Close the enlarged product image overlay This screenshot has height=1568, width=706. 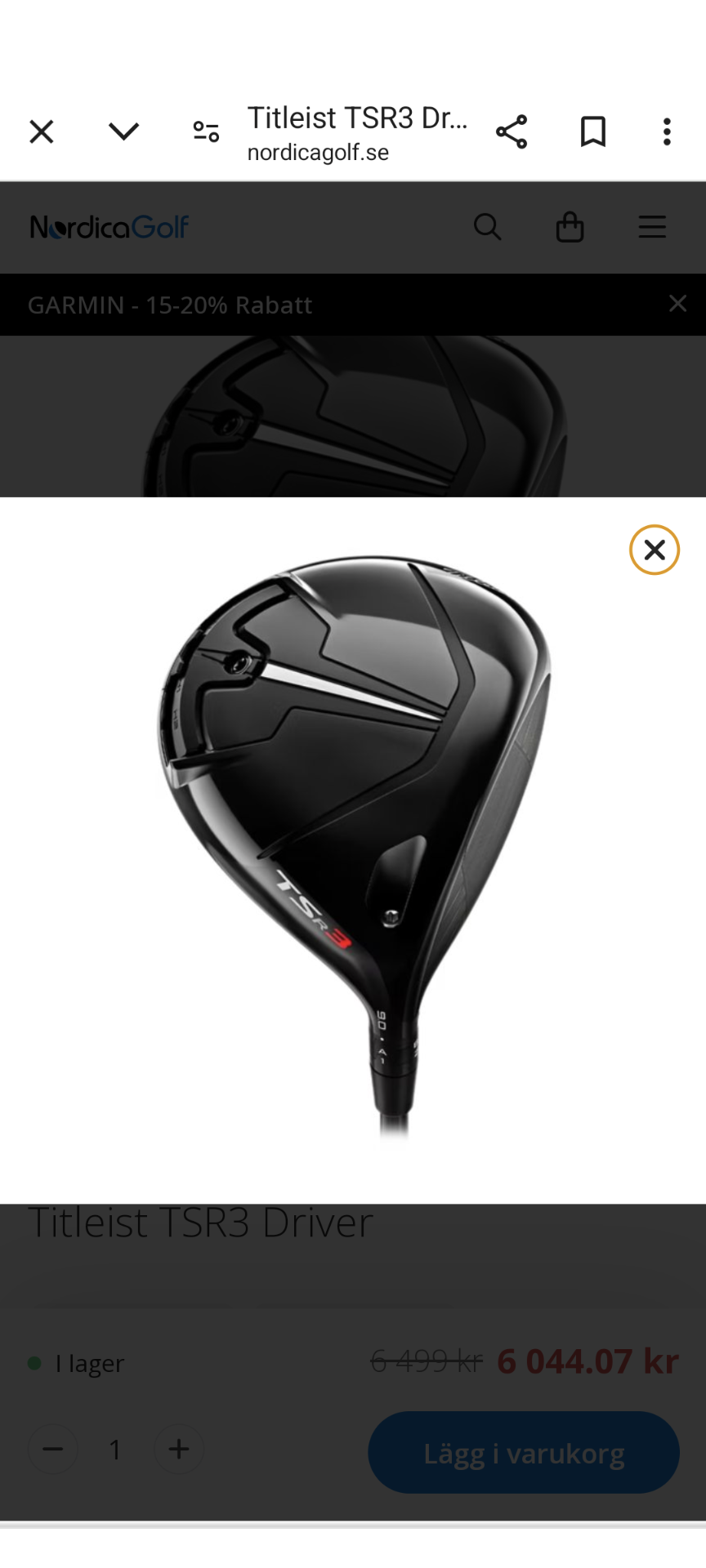654,550
